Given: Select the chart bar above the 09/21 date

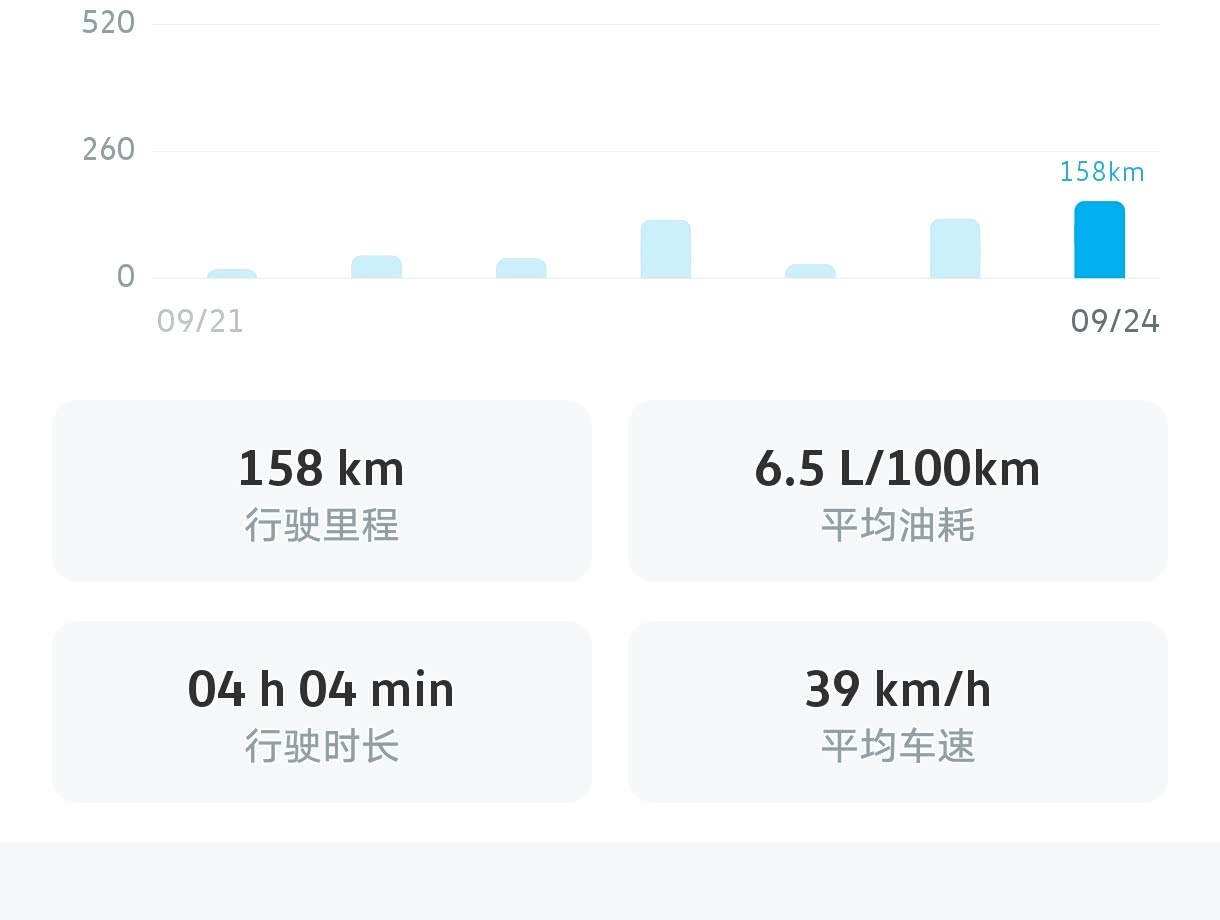Looking at the screenshot, I should click(x=232, y=274).
